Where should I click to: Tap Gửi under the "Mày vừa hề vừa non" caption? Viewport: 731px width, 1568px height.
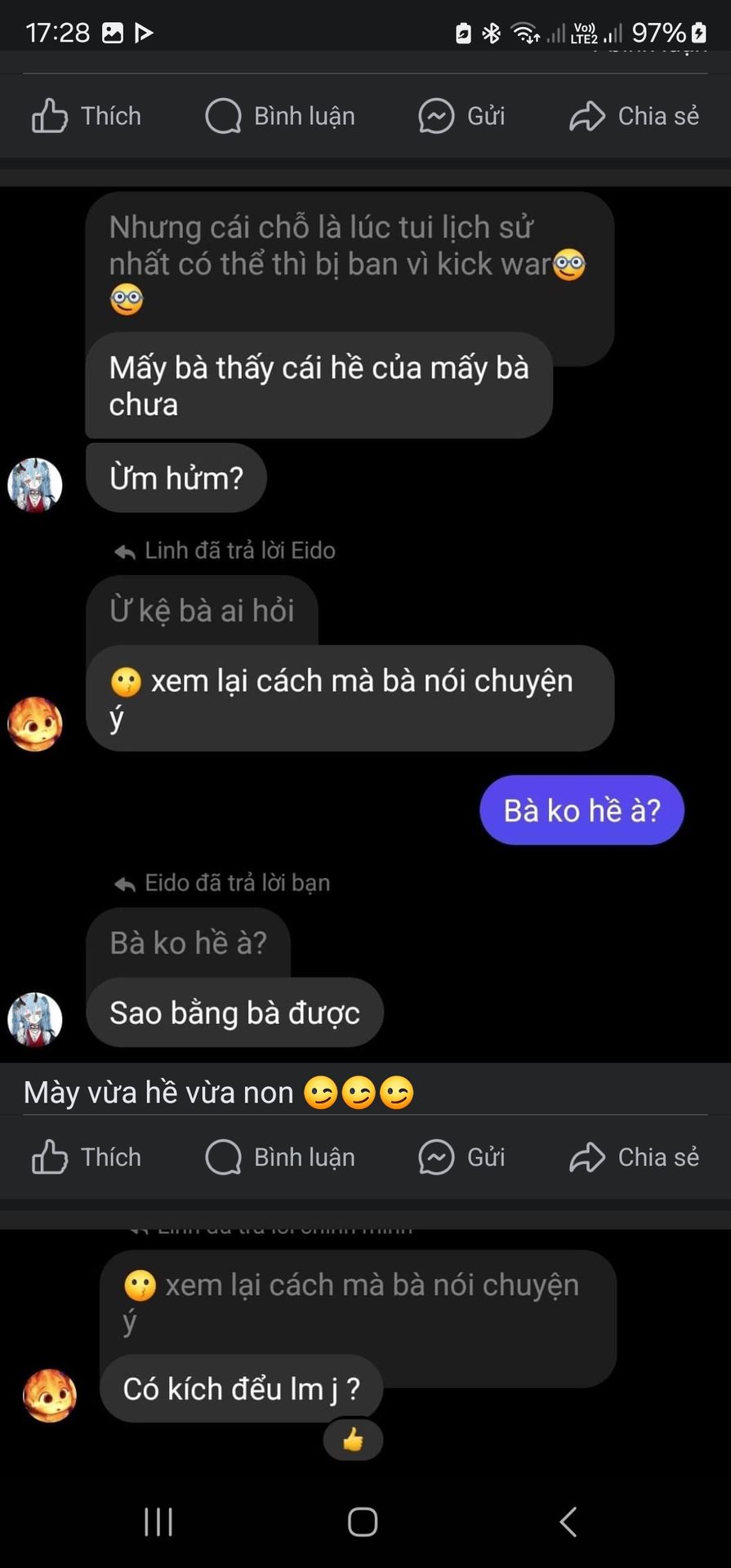pos(462,1157)
